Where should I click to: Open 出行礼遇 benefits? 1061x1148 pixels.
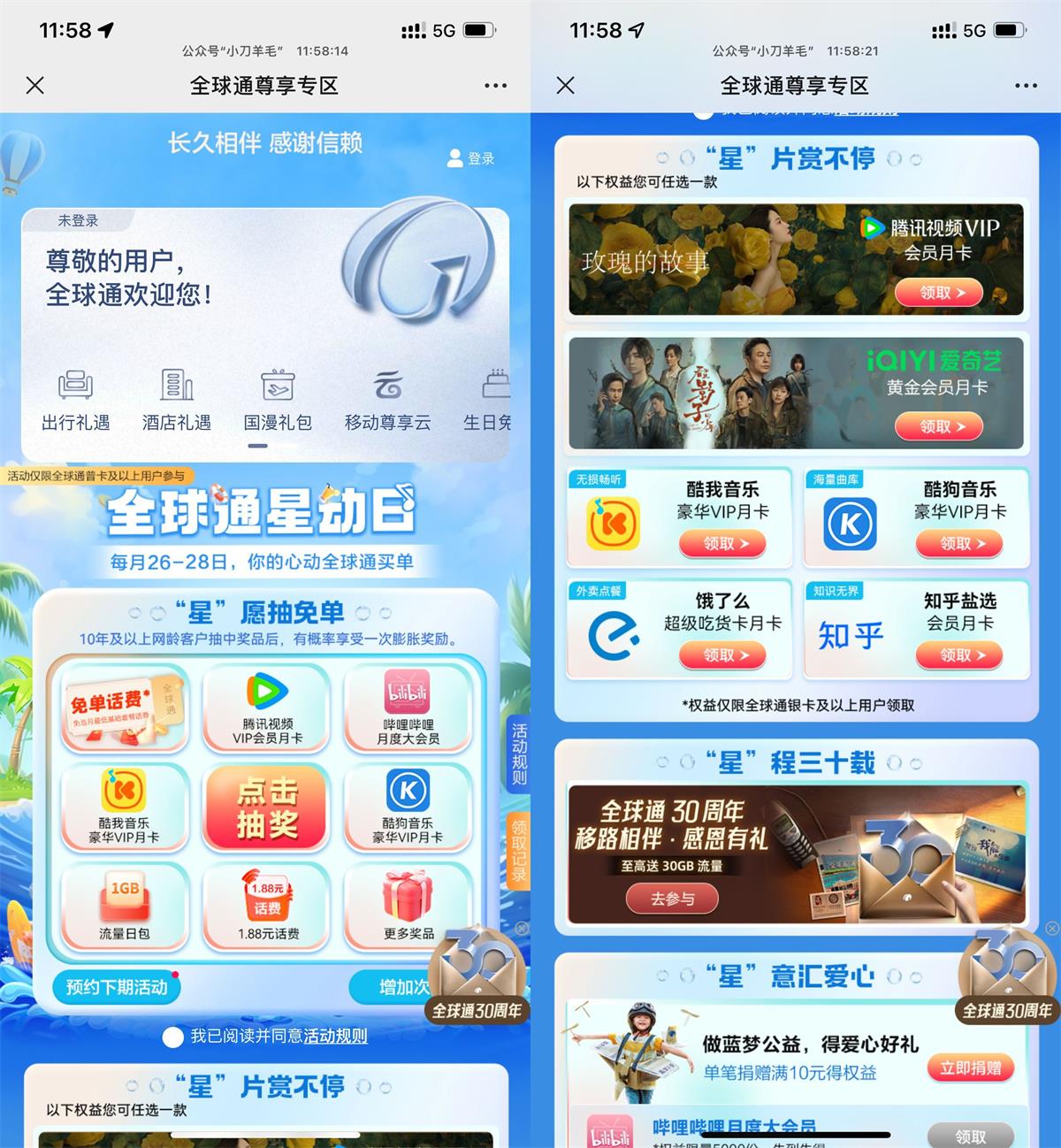(x=75, y=400)
